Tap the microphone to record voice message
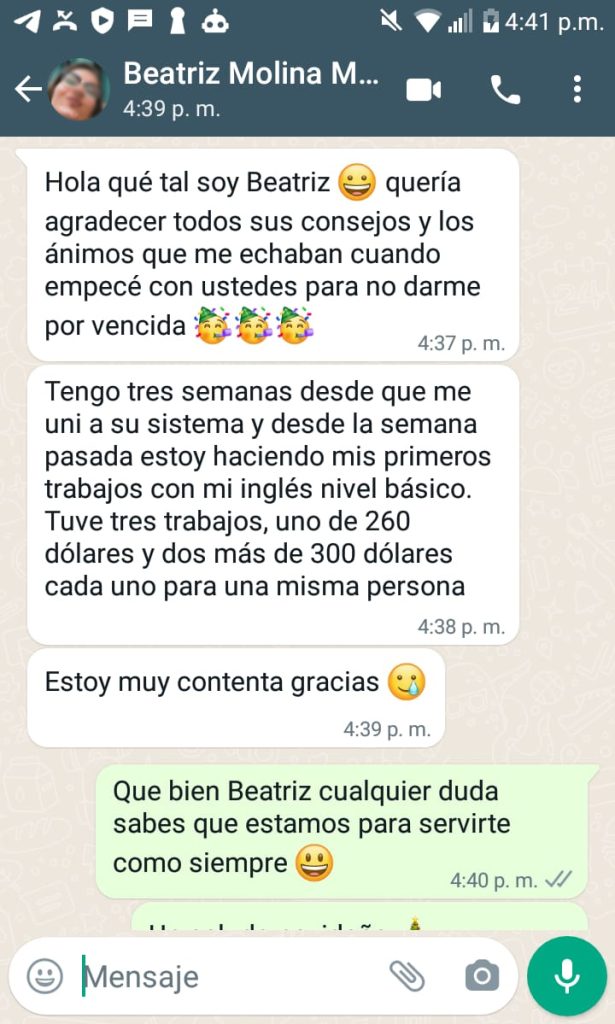 point(567,976)
